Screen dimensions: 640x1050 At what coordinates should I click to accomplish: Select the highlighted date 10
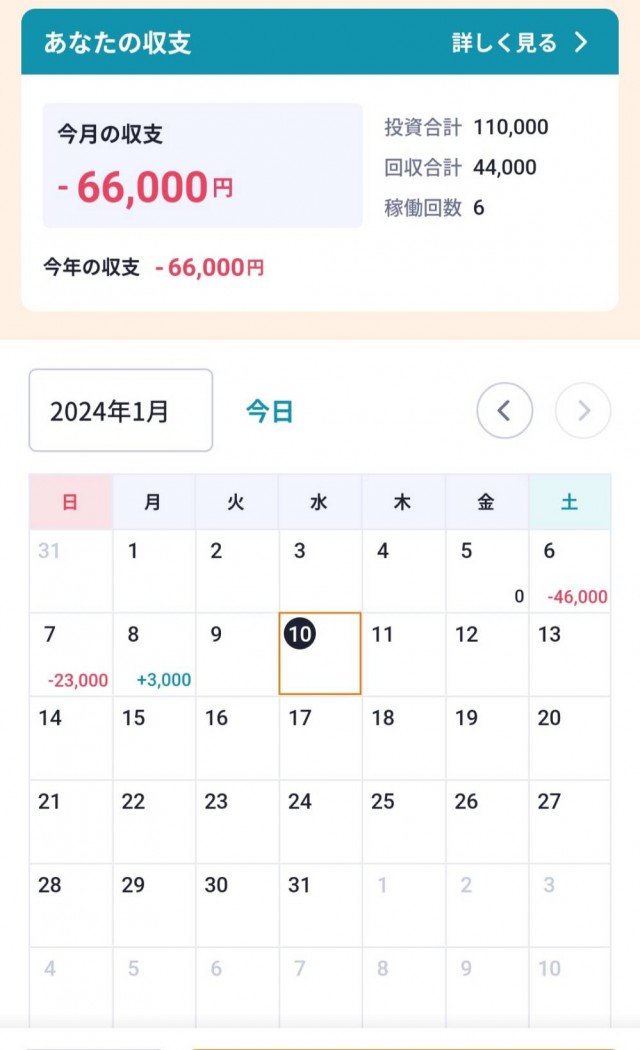(319, 654)
